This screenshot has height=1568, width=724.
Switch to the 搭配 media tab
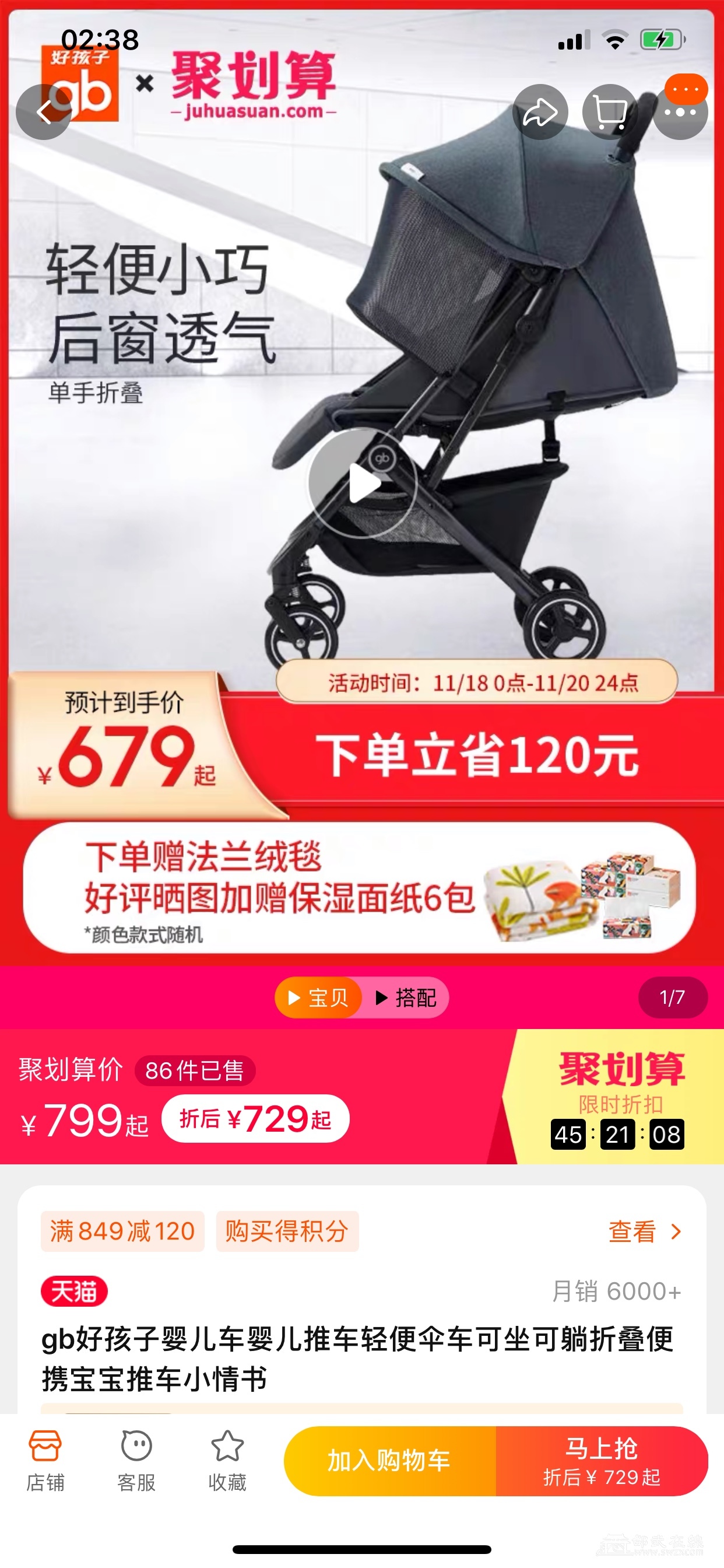click(406, 997)
